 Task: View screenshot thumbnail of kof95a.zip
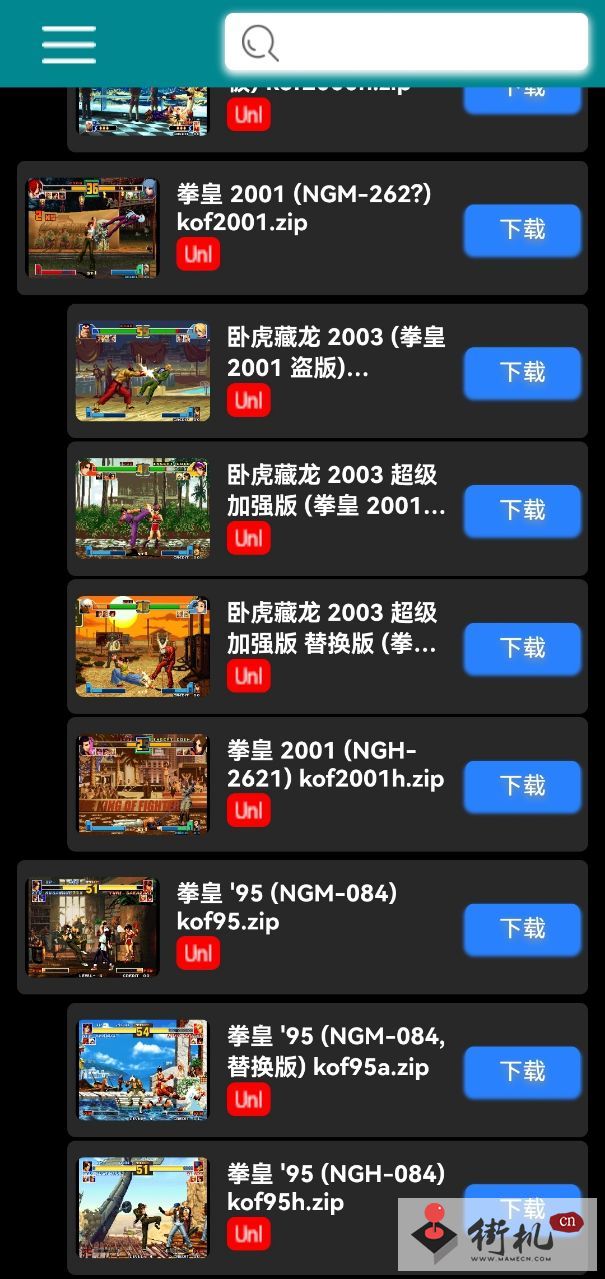(x=143, y=1070)
